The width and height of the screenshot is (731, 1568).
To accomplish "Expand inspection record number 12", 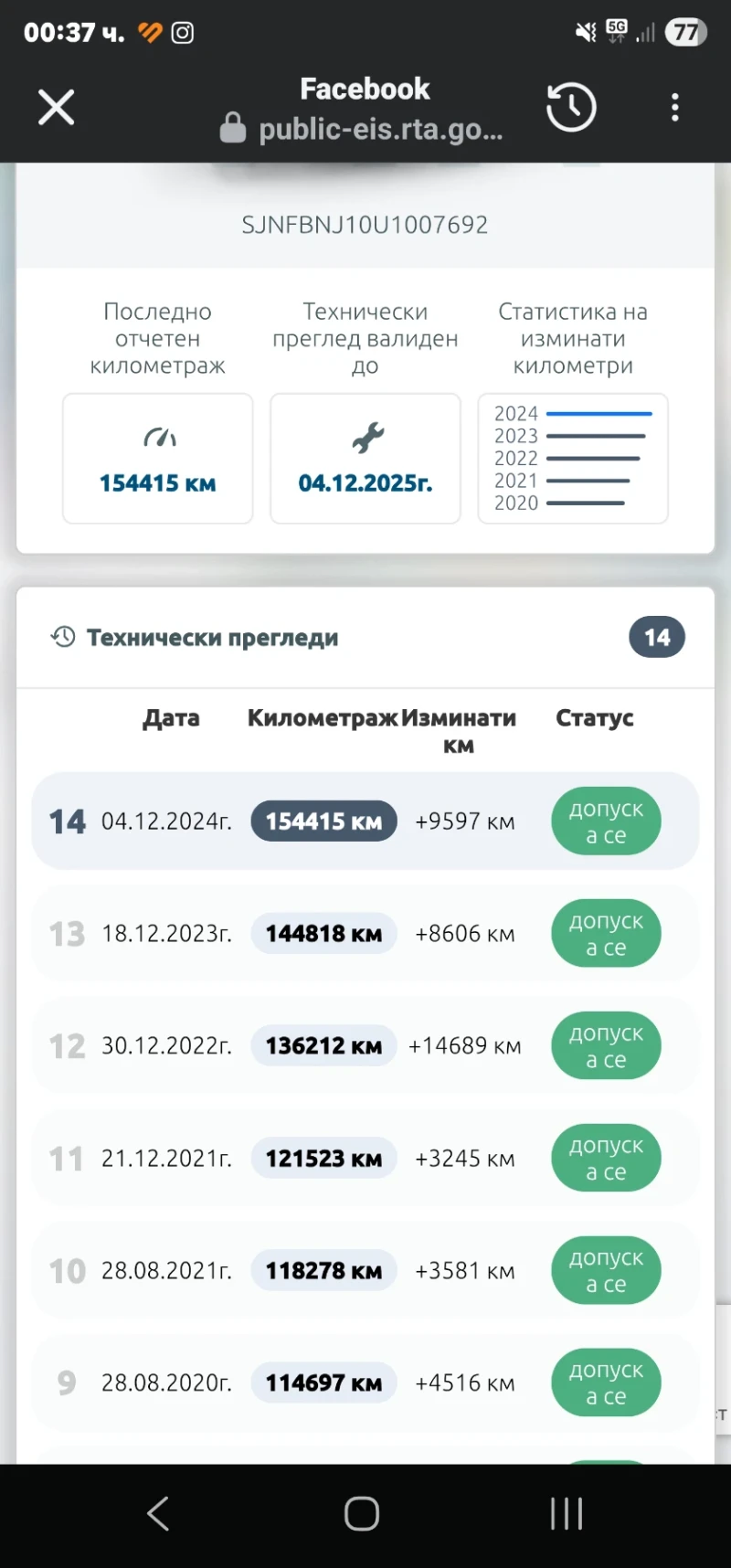I will [274, 1045].
